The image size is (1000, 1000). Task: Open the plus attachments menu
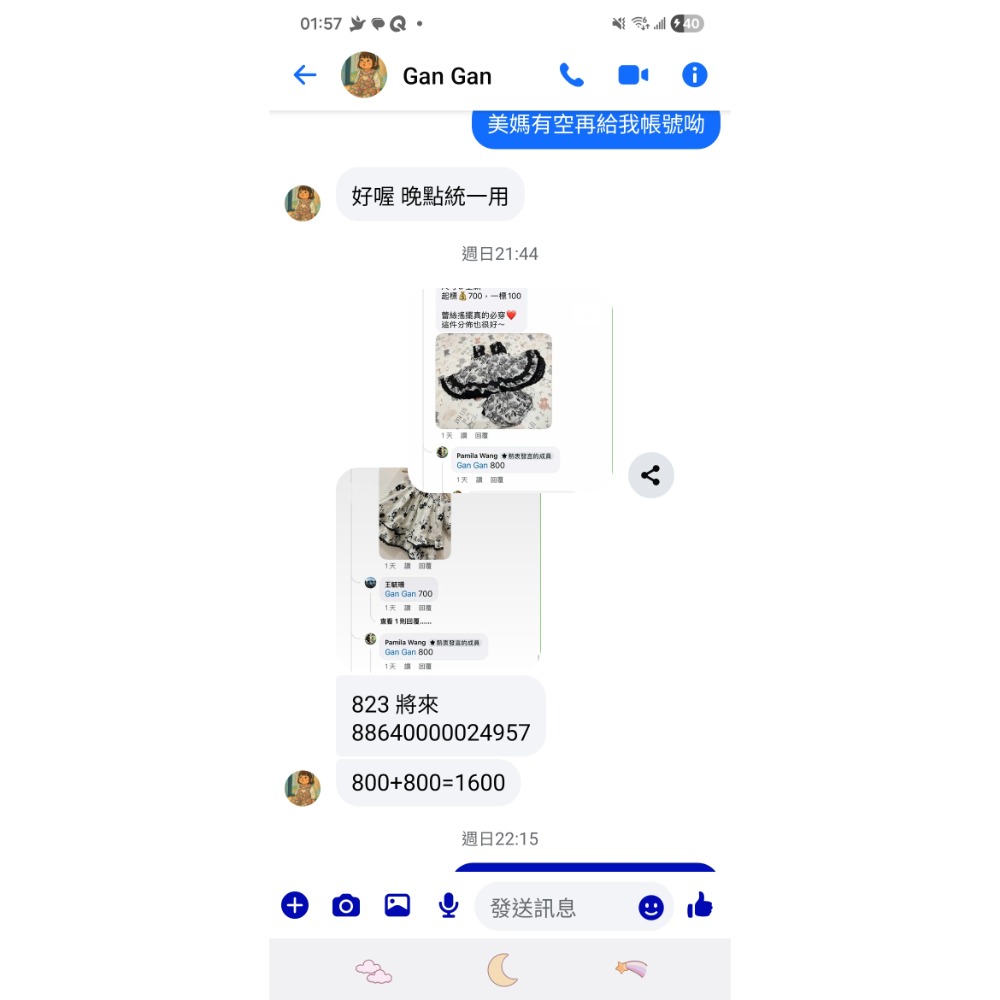click(295, 906)
